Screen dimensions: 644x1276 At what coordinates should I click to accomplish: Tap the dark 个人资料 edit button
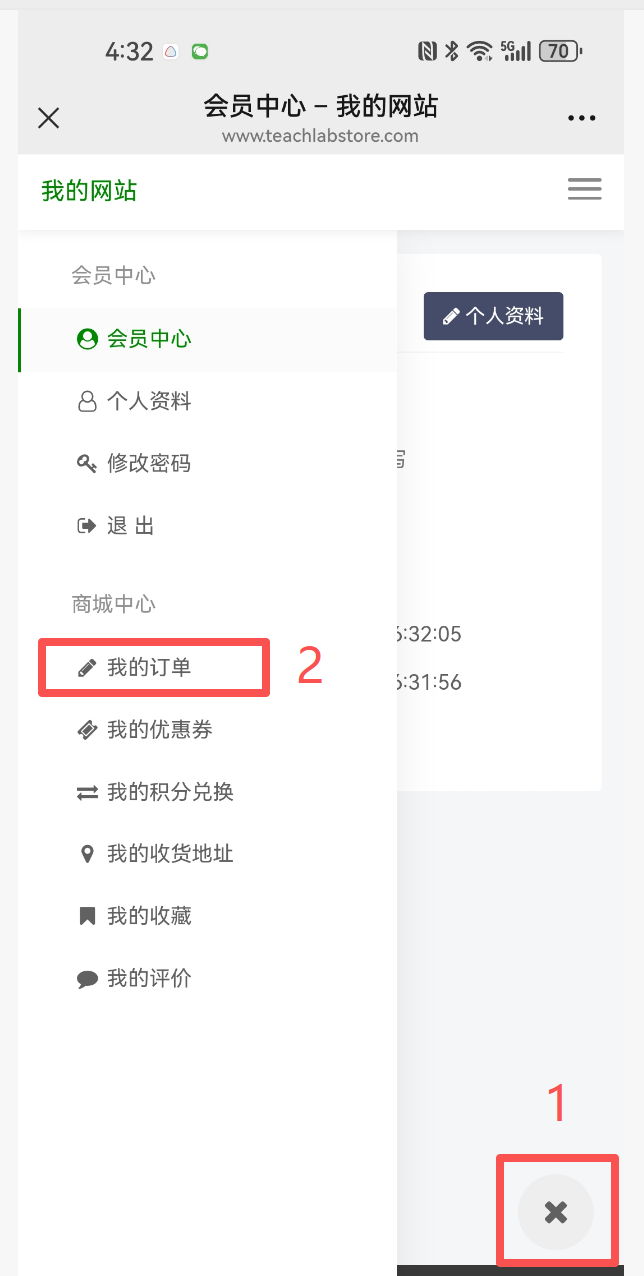coord(493,316)
